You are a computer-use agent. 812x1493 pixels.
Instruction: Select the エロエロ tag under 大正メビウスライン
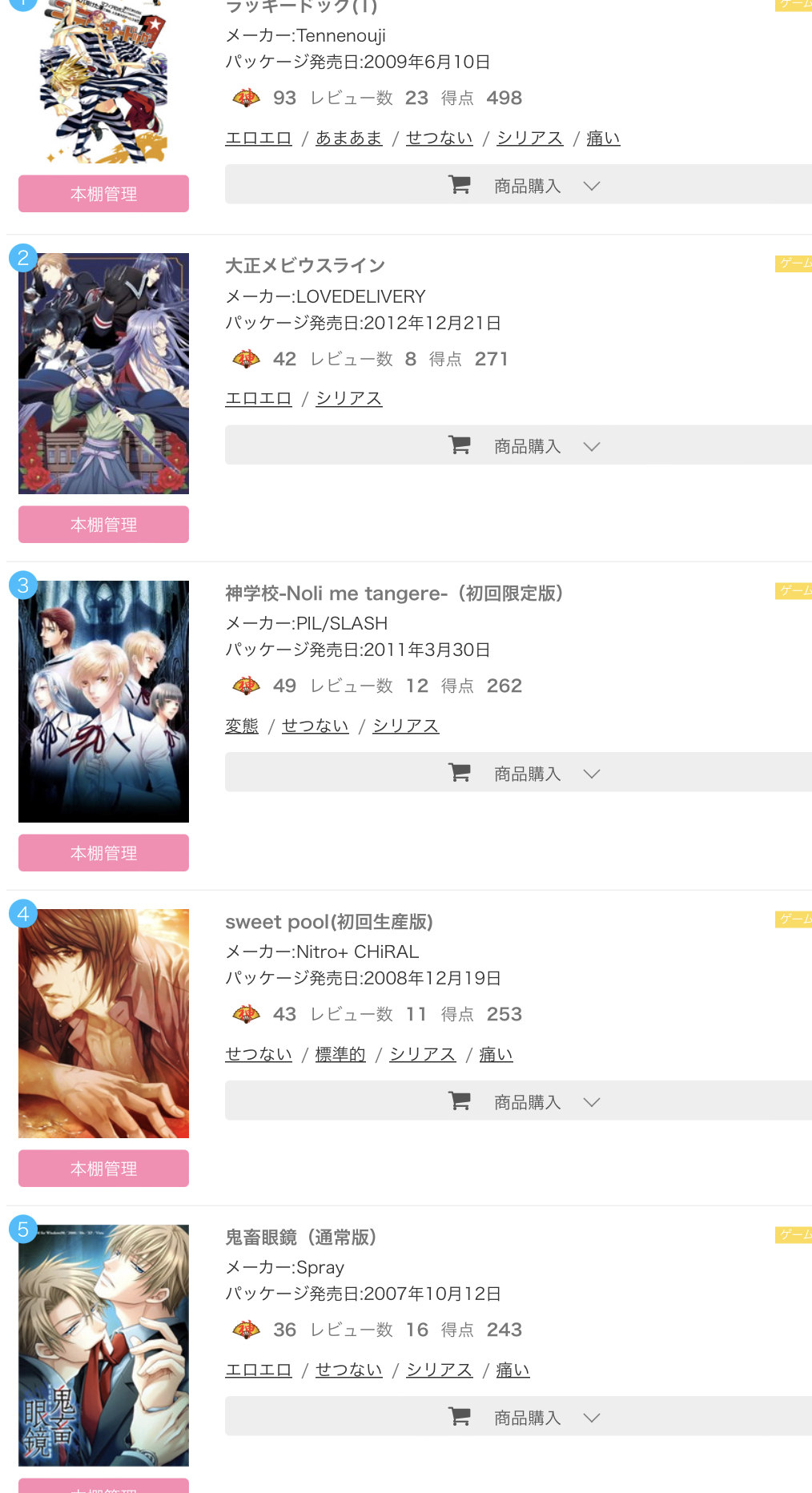pyautogui.click(x=259, y=398)
